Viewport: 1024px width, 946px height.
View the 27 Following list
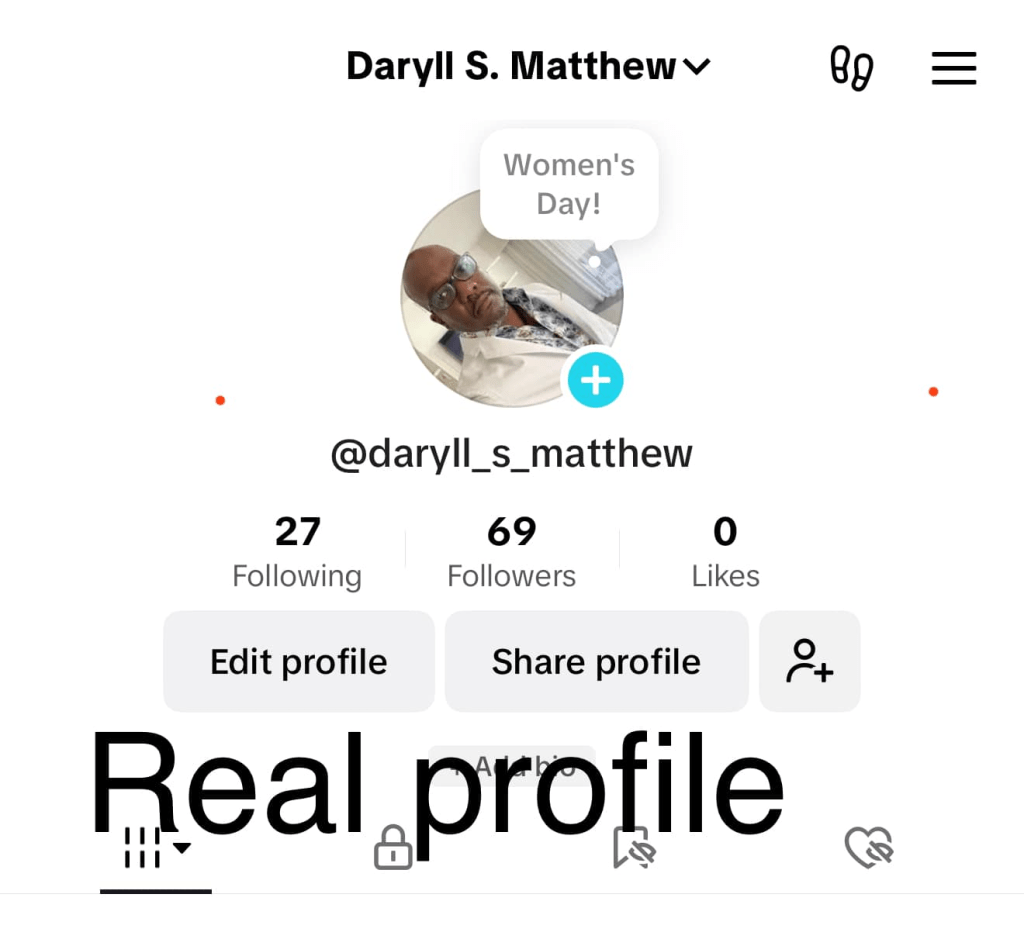pos(297,551)
